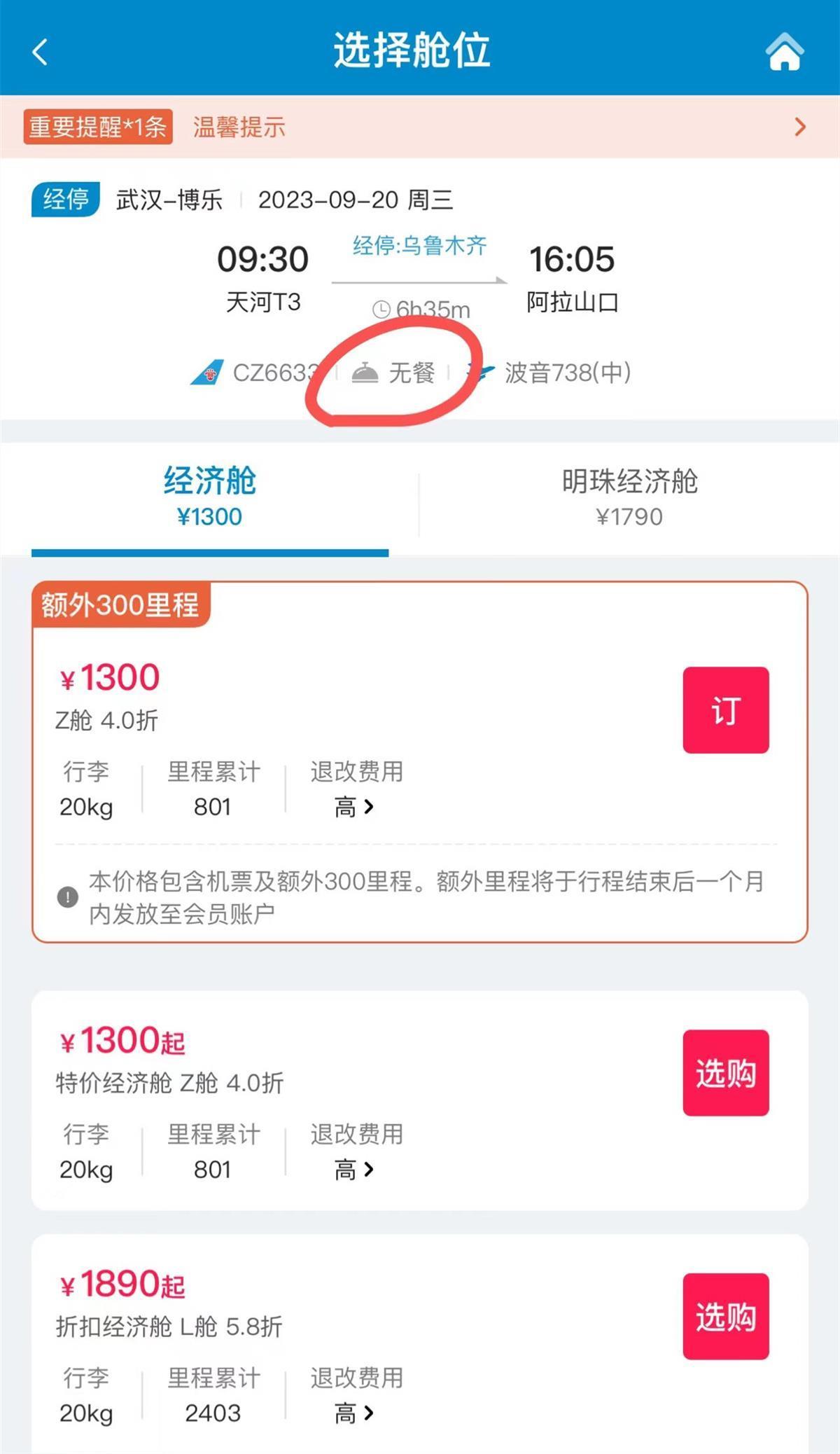Tap 选购 for 特价经济舱 Z舱
The height and width of the screenshot is (1454, 840).
click(725, 1072)
